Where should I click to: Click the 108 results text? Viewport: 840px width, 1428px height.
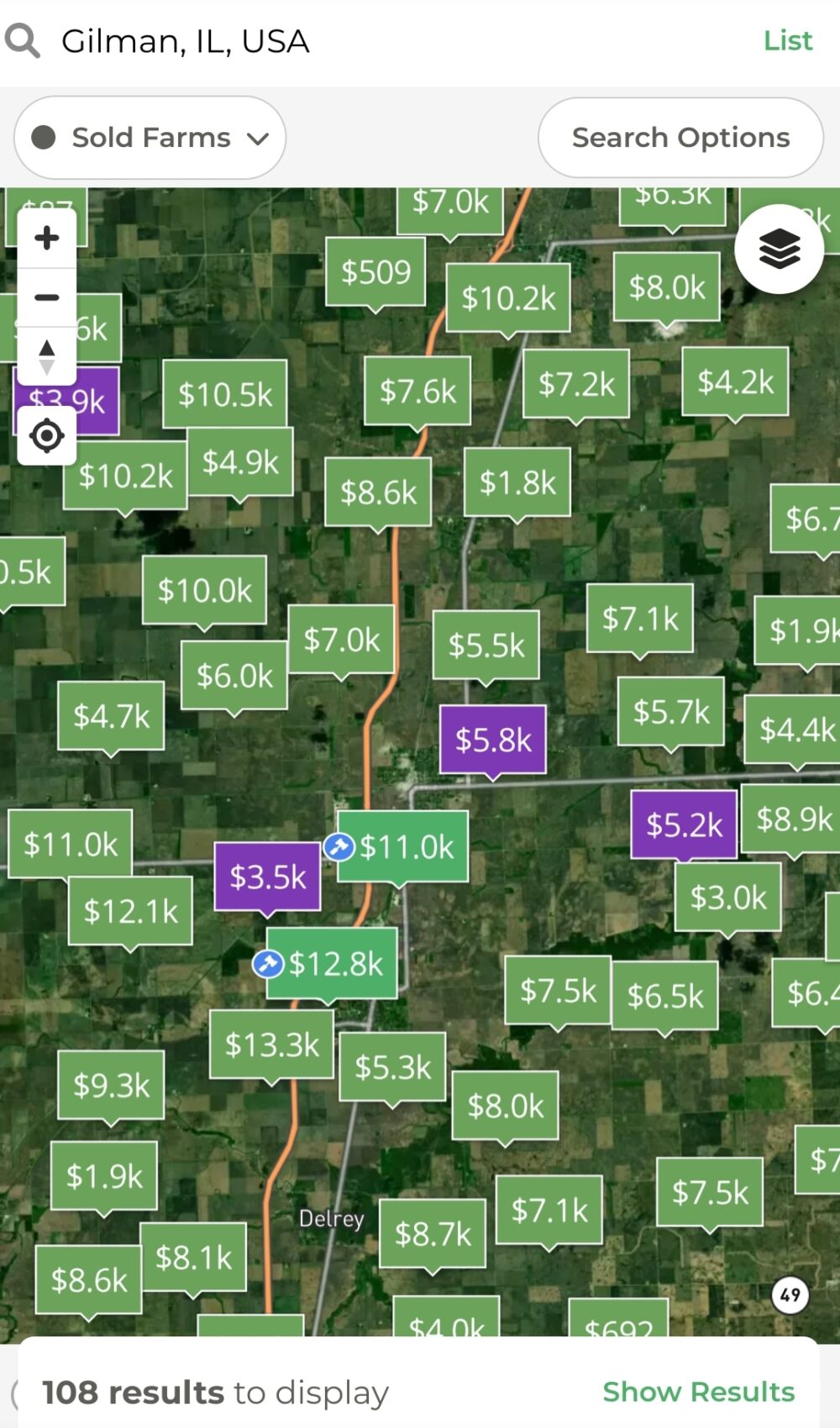click(134, 1391)
